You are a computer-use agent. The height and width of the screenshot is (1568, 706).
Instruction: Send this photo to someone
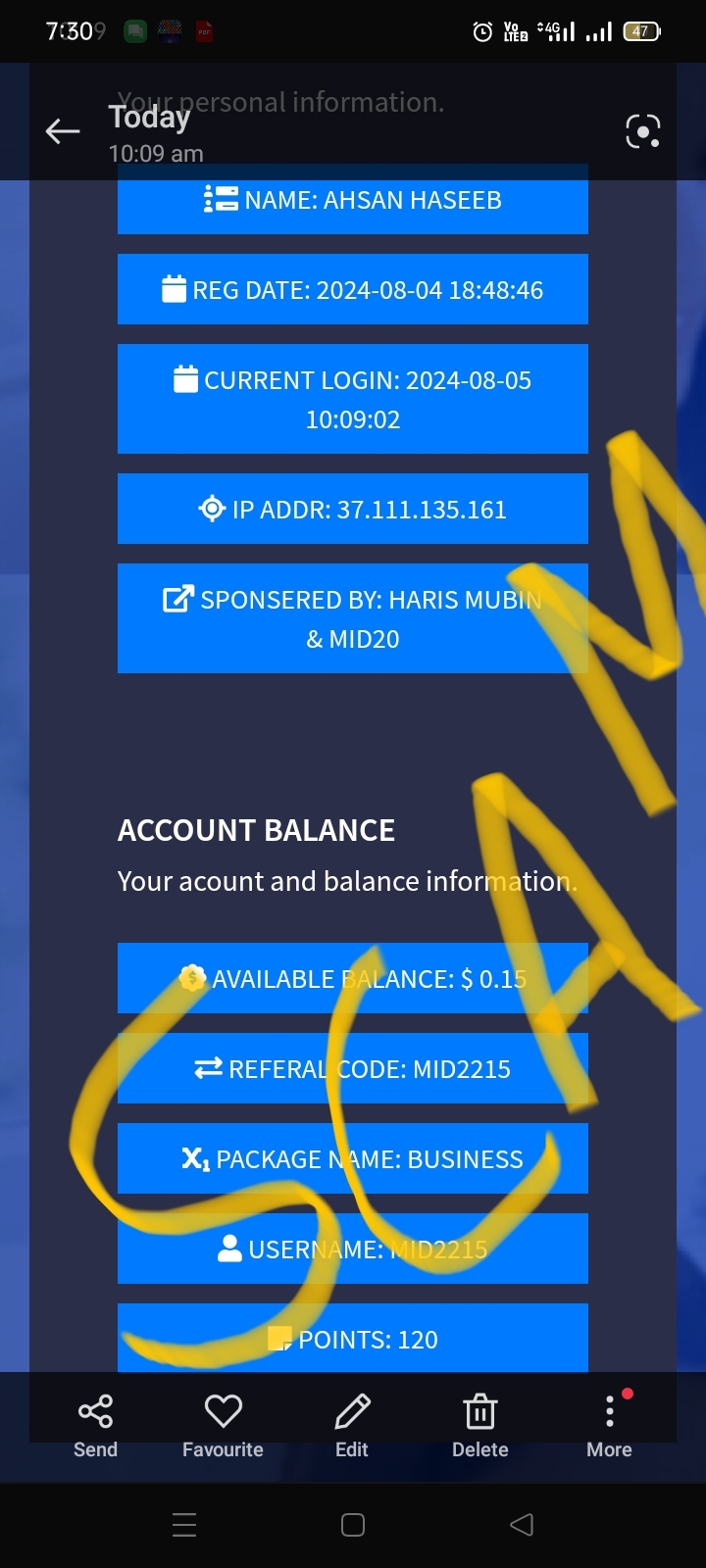pos(95,1426)
